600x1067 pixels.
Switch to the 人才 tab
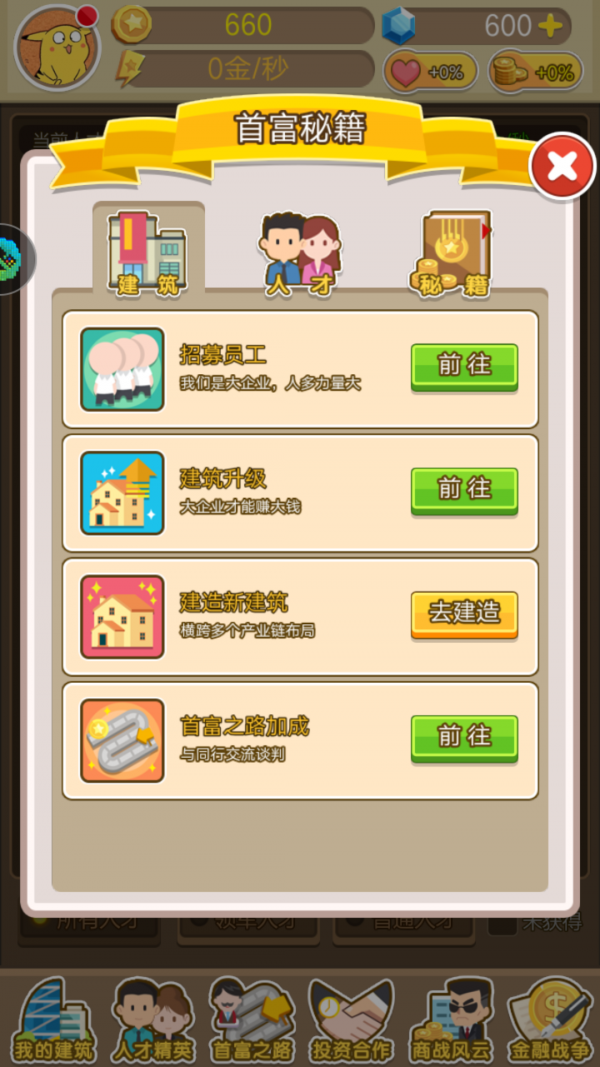pyautogui.click(x=300, y=253)
